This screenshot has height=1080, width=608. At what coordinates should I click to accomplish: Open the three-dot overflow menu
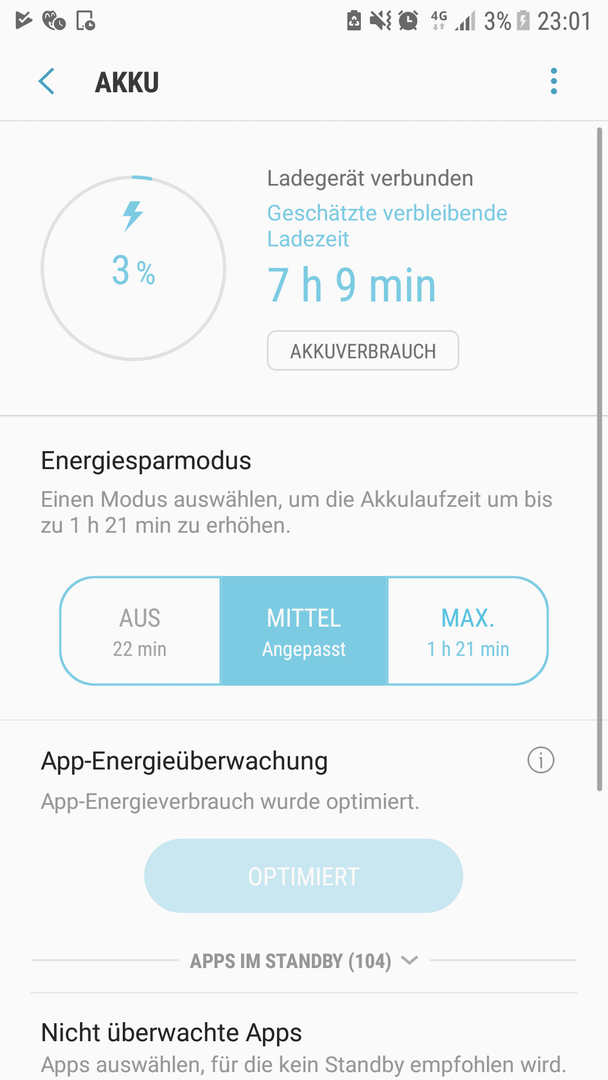pos(554,81)
